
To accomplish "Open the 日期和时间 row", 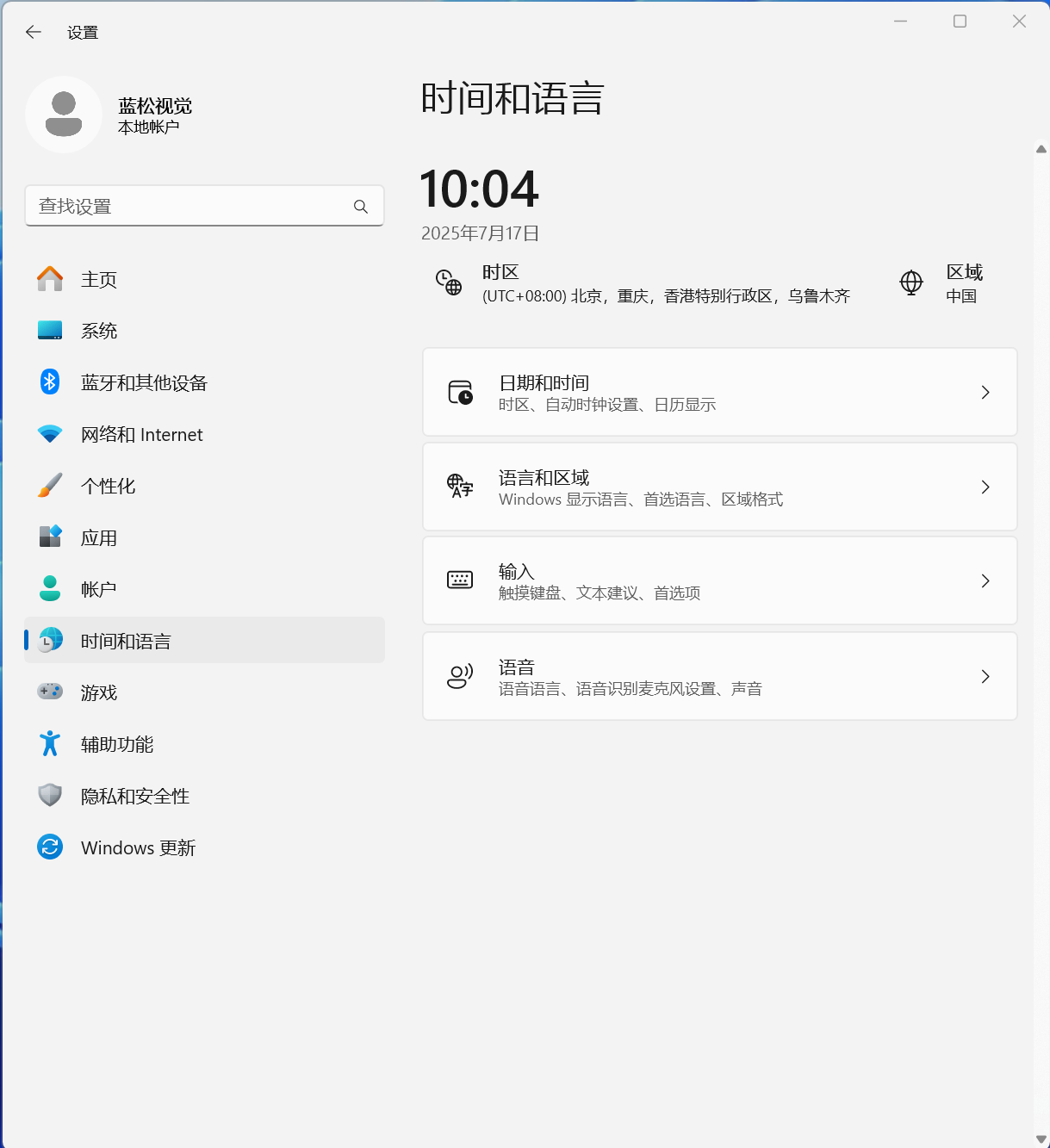I will click(x=719, y=393).
